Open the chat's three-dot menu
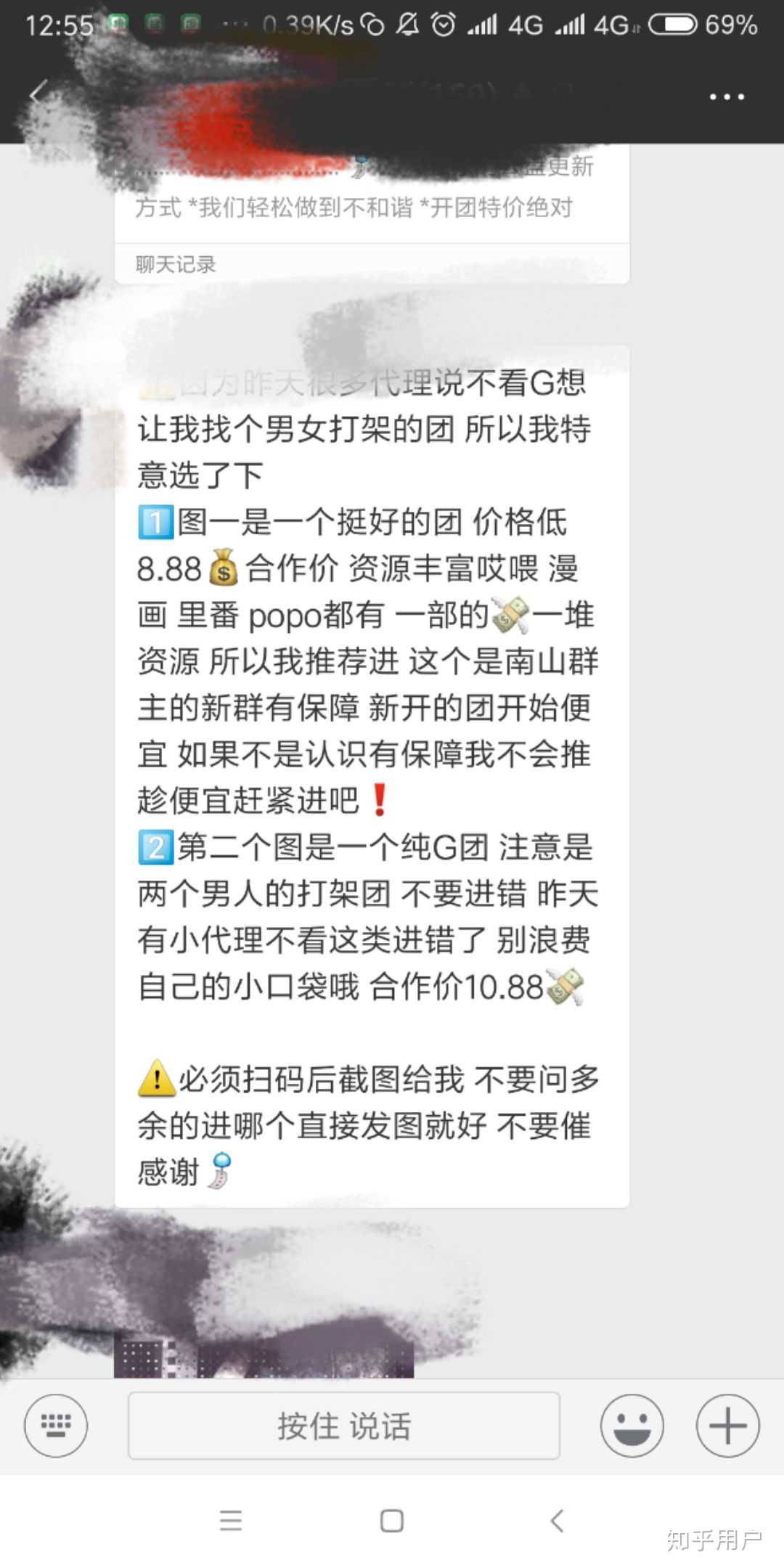The width and height of the screenshot is (784, 1568). [727, 97]
